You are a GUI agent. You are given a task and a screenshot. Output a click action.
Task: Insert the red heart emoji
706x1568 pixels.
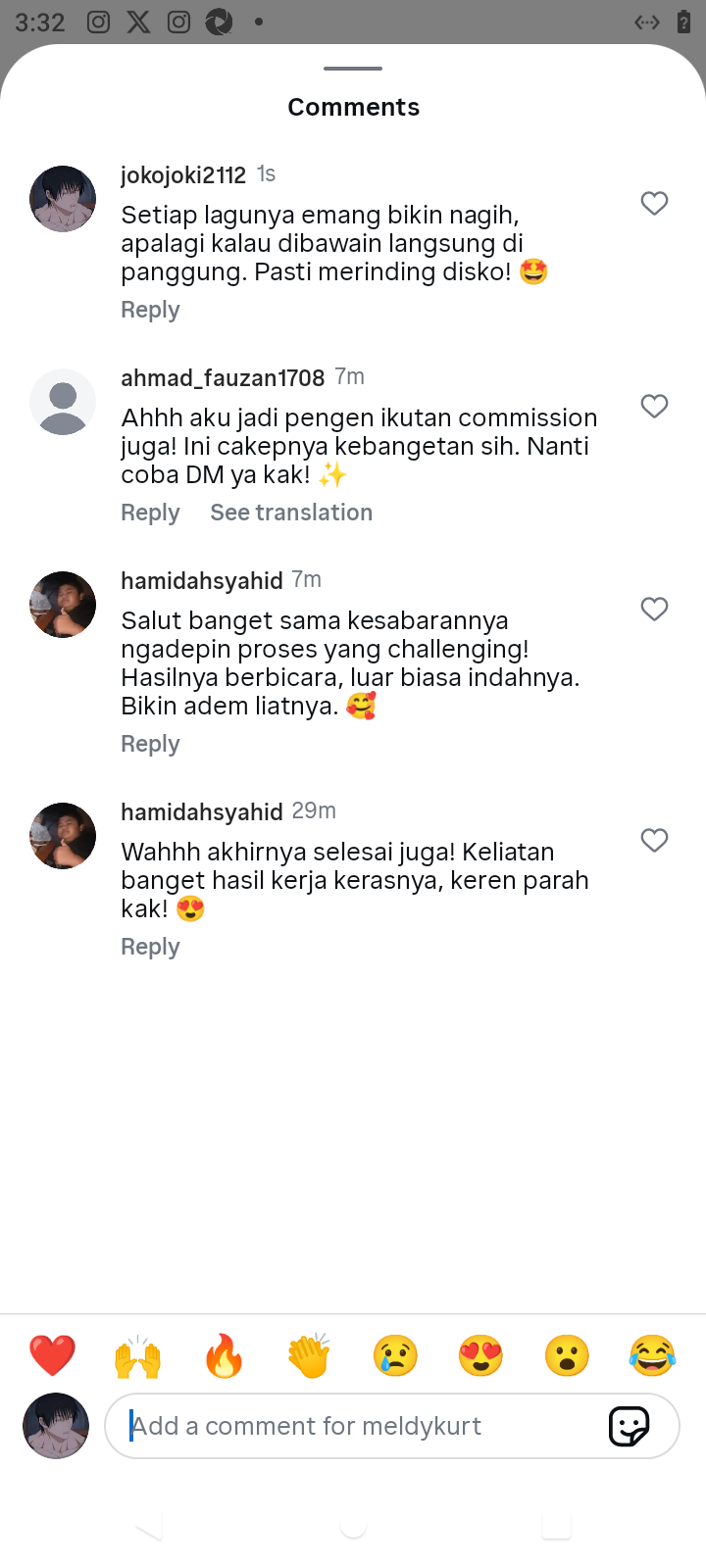click(x=53, y=1356)
